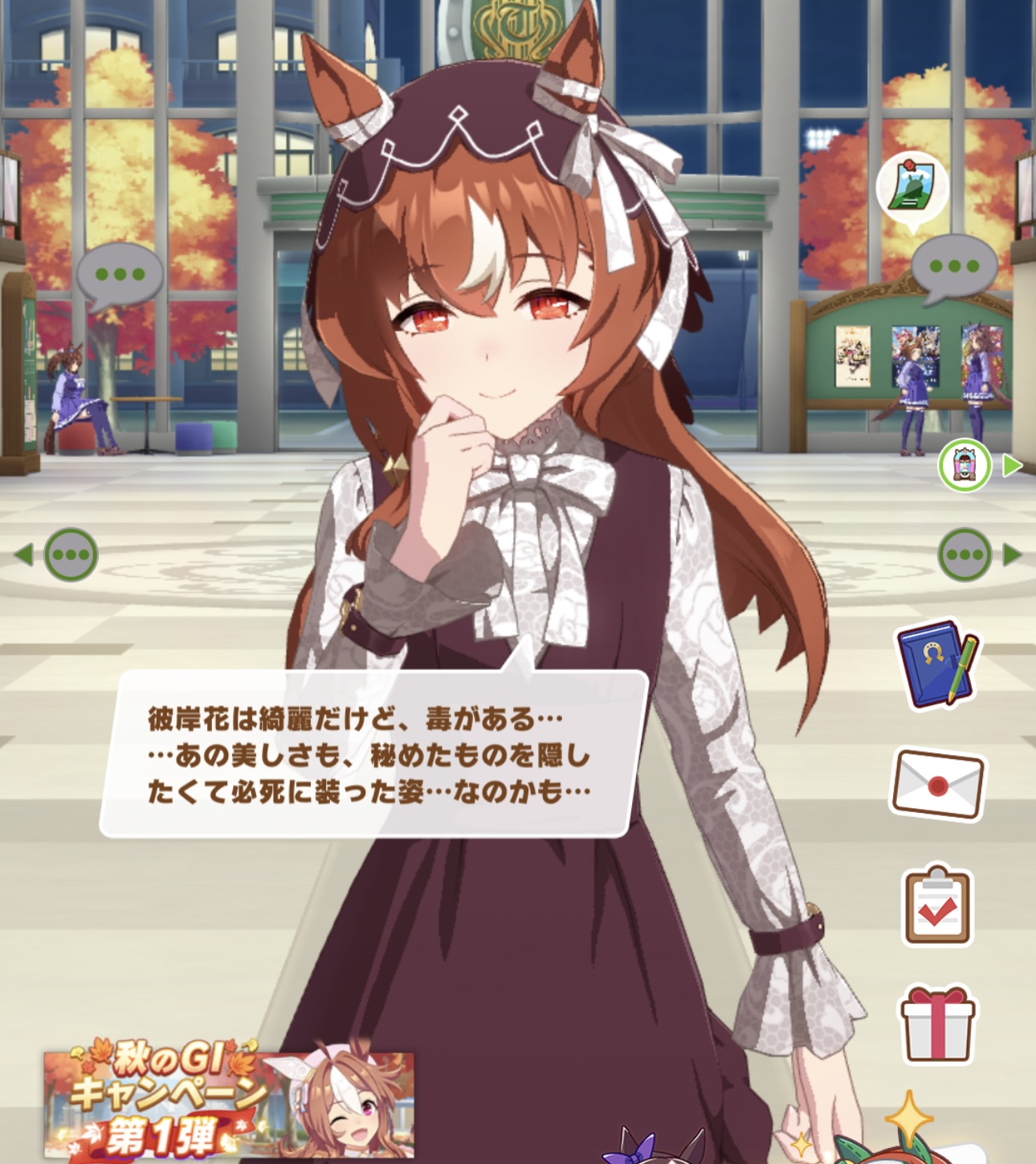1036x1164 pixels.
Task: Tap the right arrow speech bubble button
Action: 966,555
